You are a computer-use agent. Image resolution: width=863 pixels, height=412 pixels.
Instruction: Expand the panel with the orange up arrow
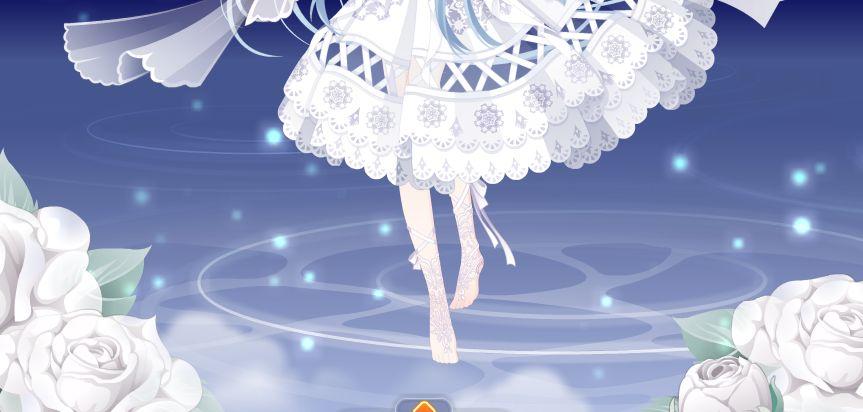(423, 406)
